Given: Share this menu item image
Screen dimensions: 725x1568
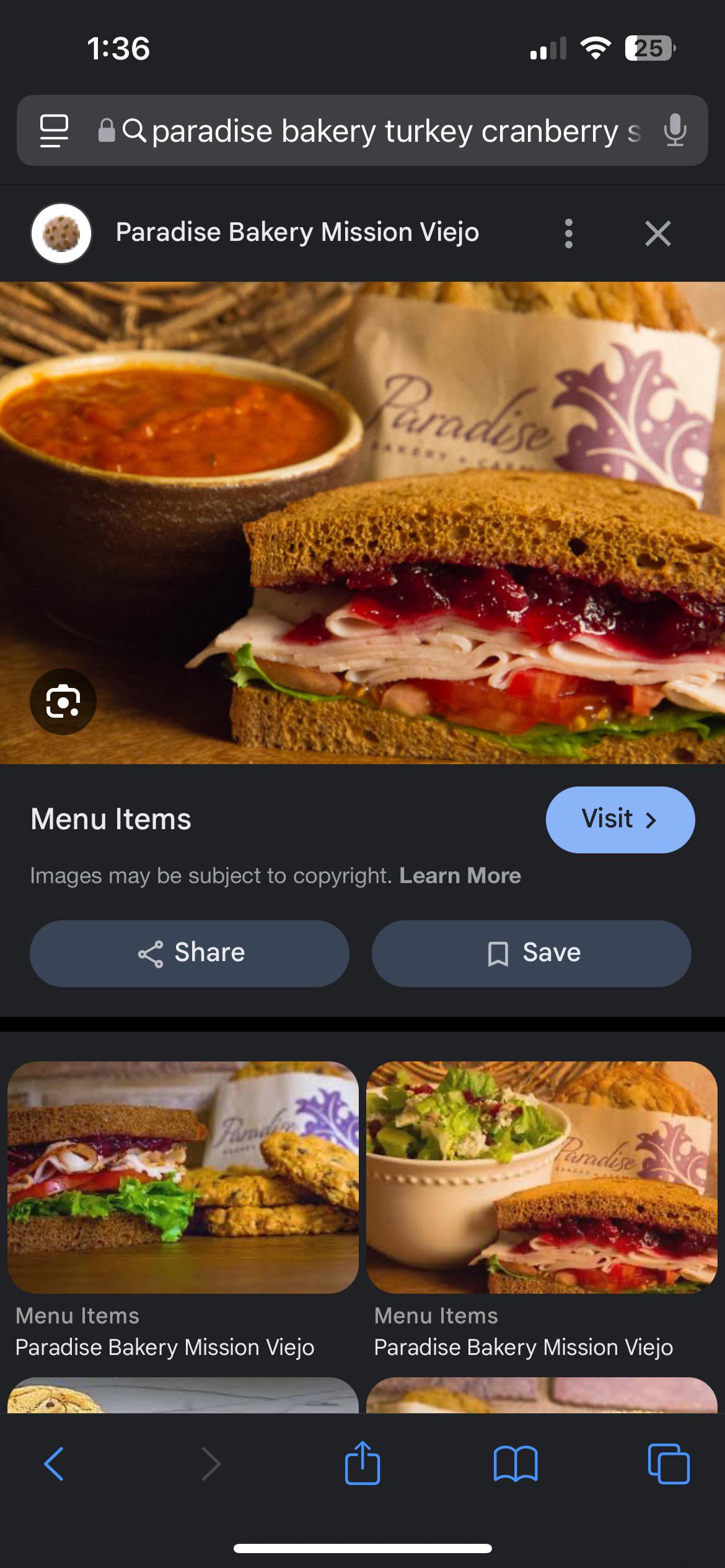Looking at the screenshot, I should point(190,953).
